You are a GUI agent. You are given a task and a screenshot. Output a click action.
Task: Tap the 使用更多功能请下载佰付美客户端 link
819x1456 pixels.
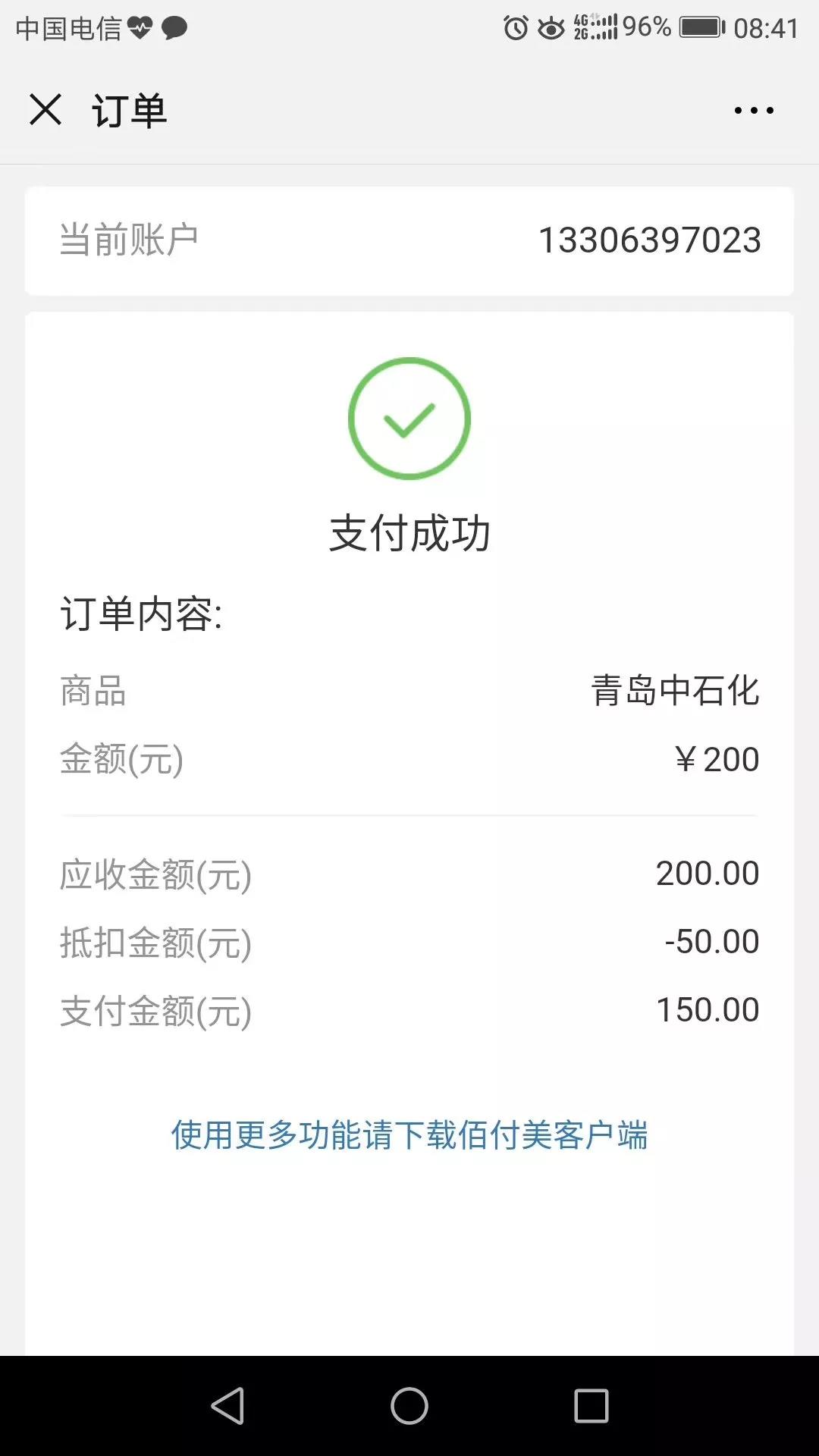click(x=409, y=1135)
